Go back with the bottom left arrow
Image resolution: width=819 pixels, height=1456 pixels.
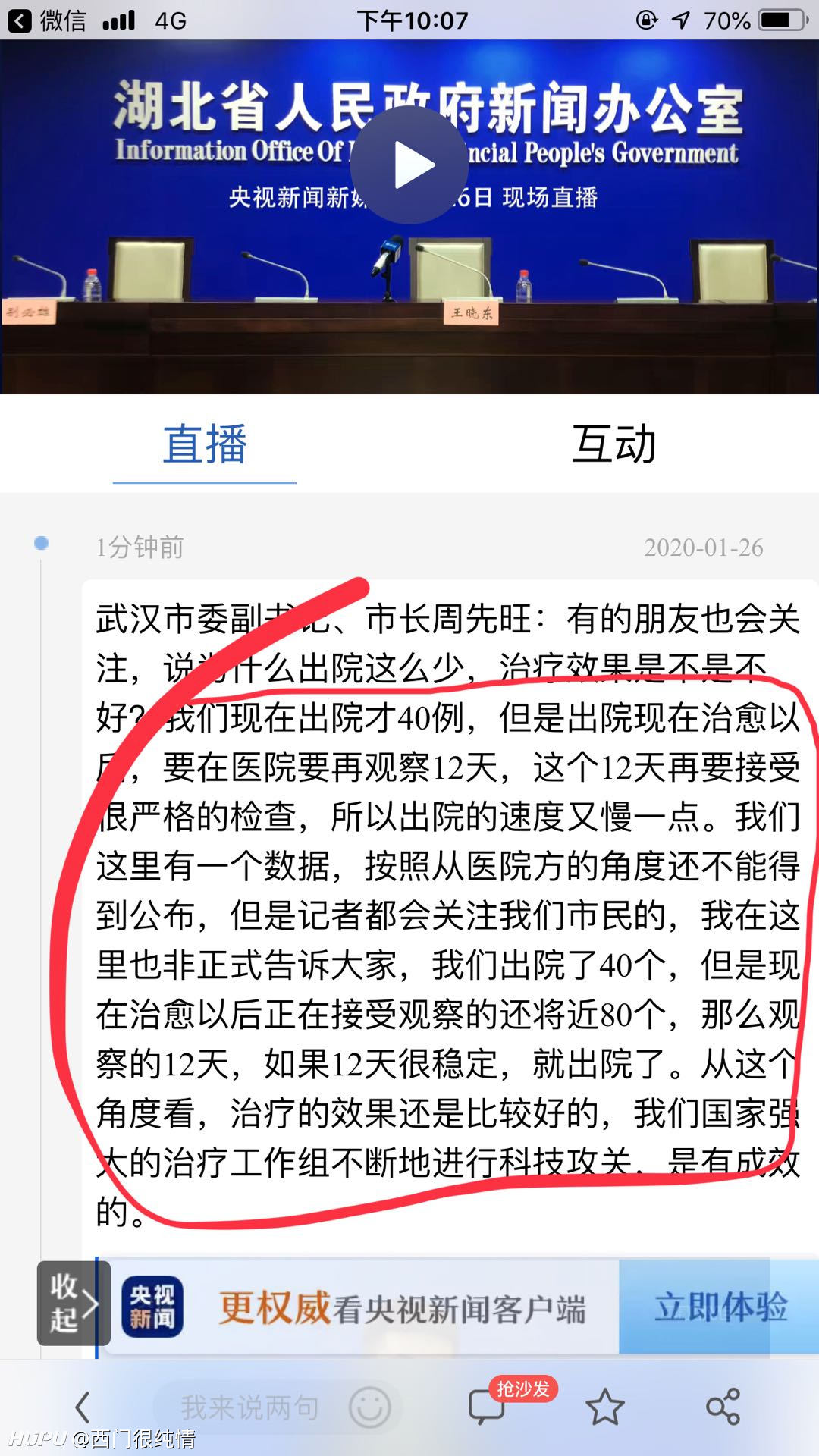tap(82, 1407)
